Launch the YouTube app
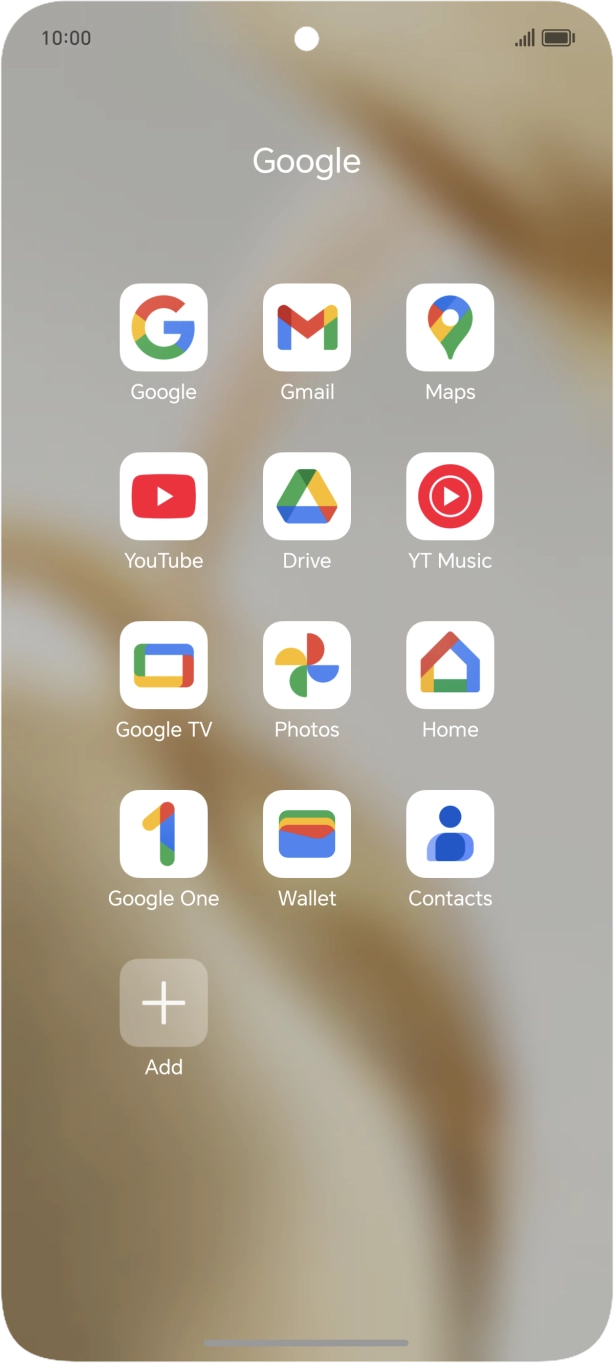This screenshot has width=614, height=1363. [x=164, y=497]
